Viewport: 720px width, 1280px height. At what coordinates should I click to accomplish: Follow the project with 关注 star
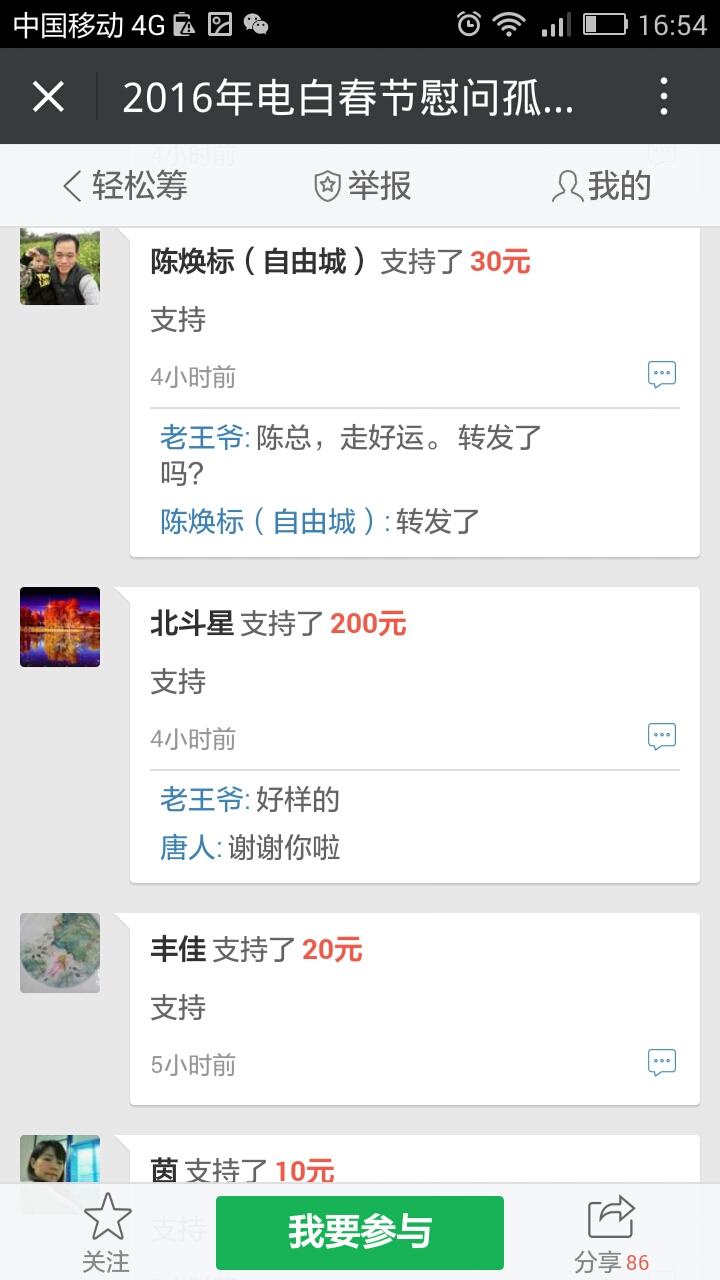click(x=107, y=1232)
